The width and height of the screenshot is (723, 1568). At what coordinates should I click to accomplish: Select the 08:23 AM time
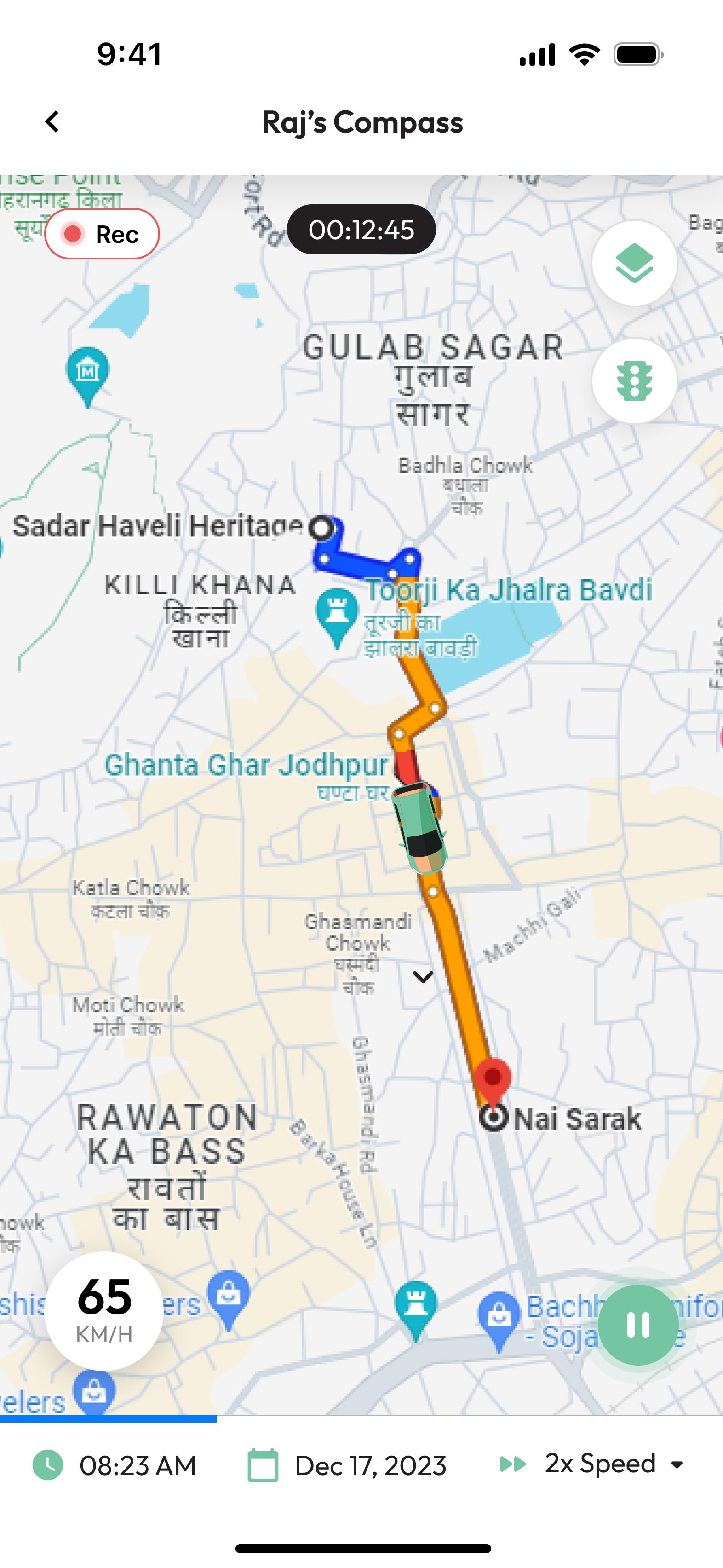pyautogui.click(x=115, y=1465)
